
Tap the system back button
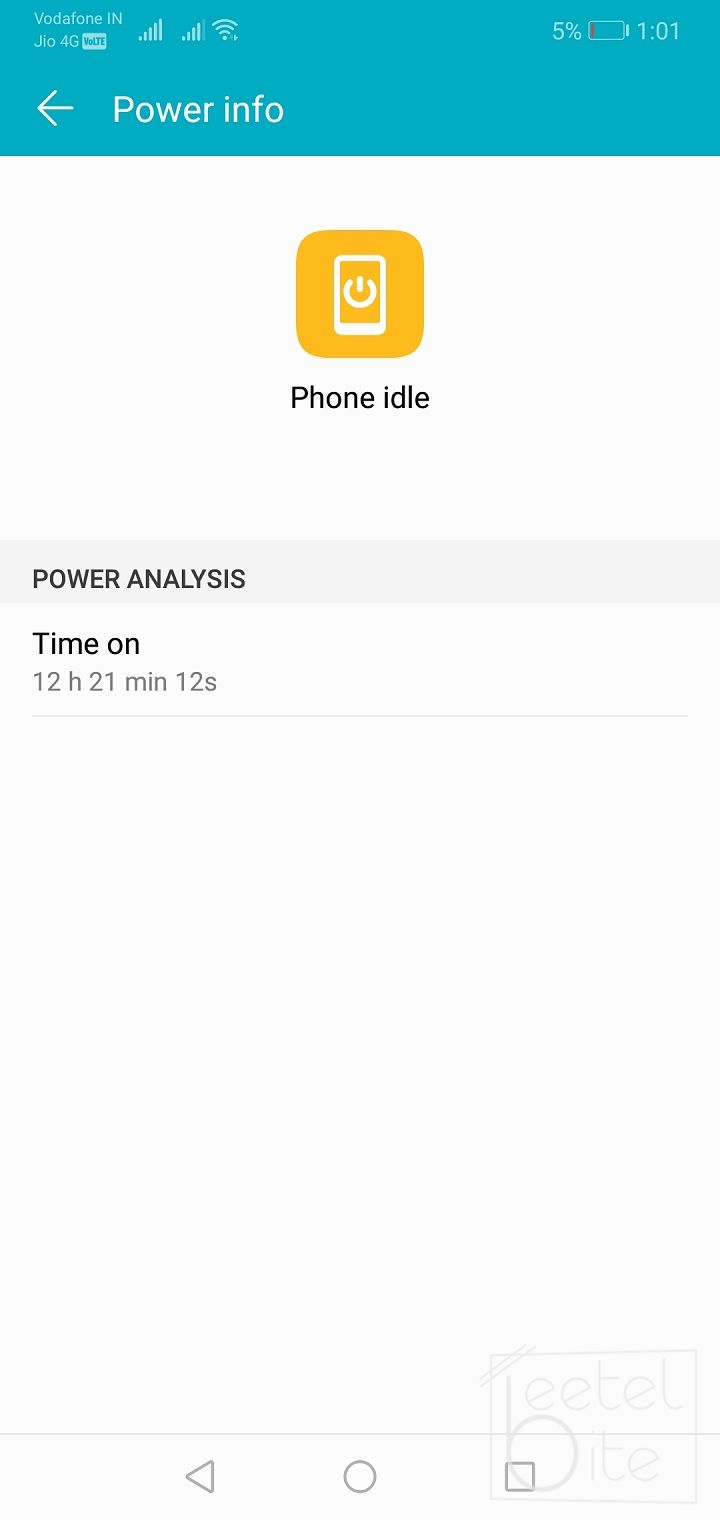click(x=200, y=1476)
